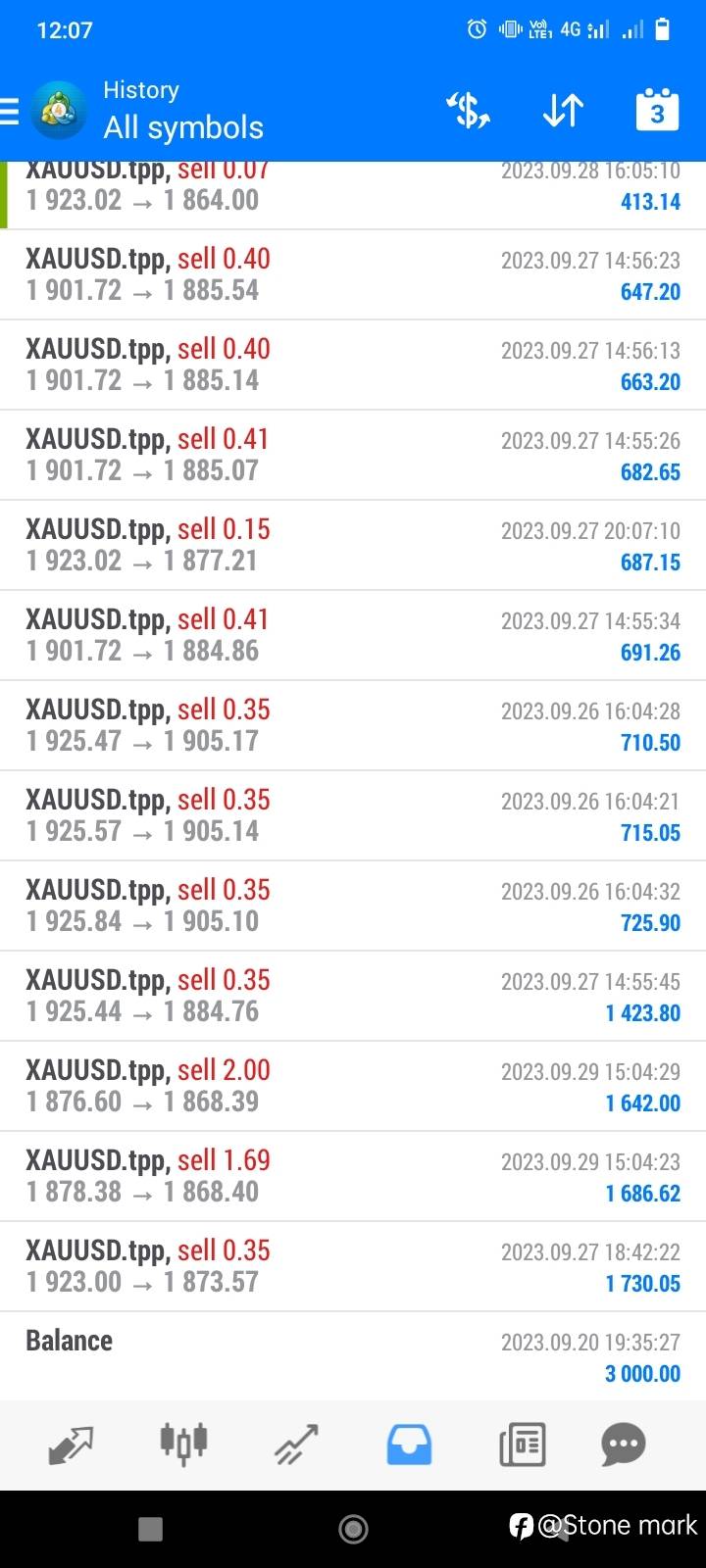Image resolution: width=706 pixels, height=1568 pixels.
Task: Select the History tab
Action: pyautogui.click(x=409, y=1445)
